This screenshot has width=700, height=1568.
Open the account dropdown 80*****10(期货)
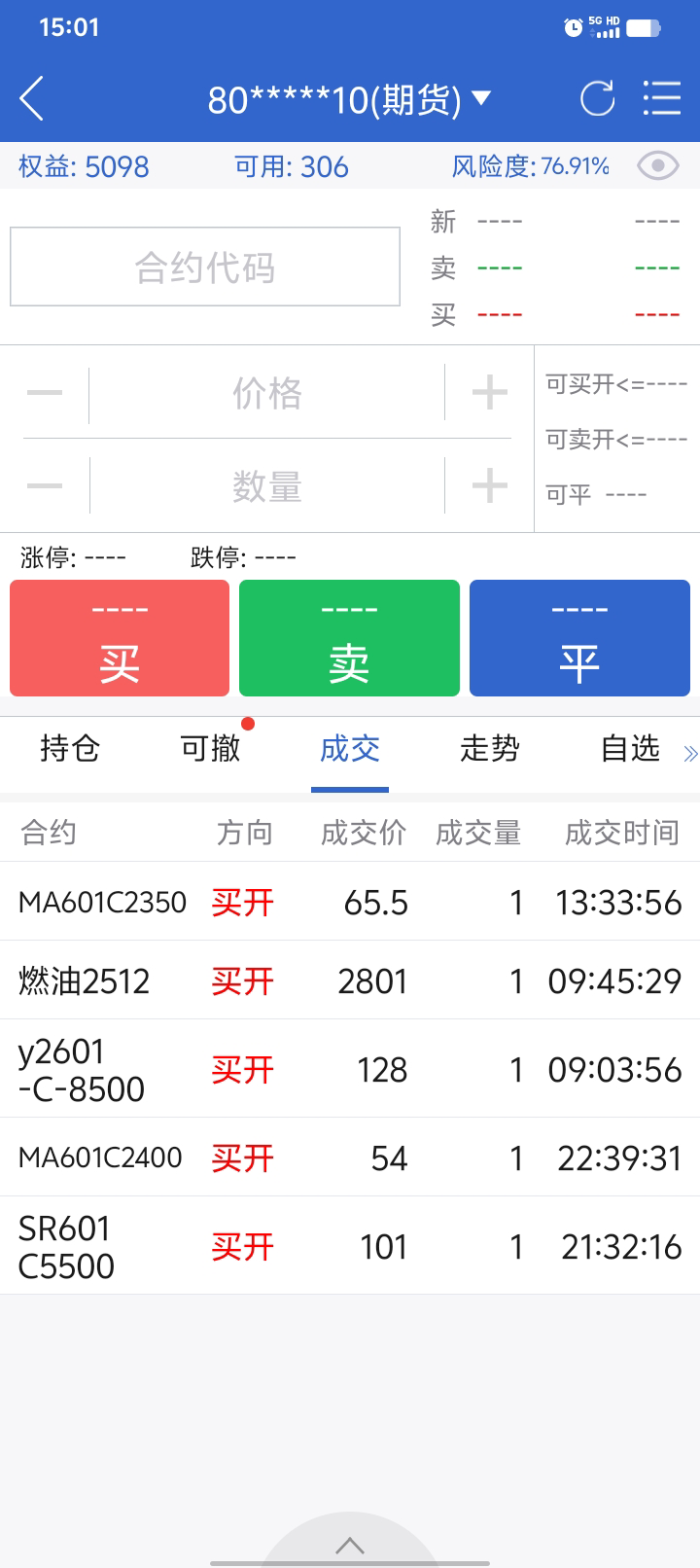[x=349, y=99]
